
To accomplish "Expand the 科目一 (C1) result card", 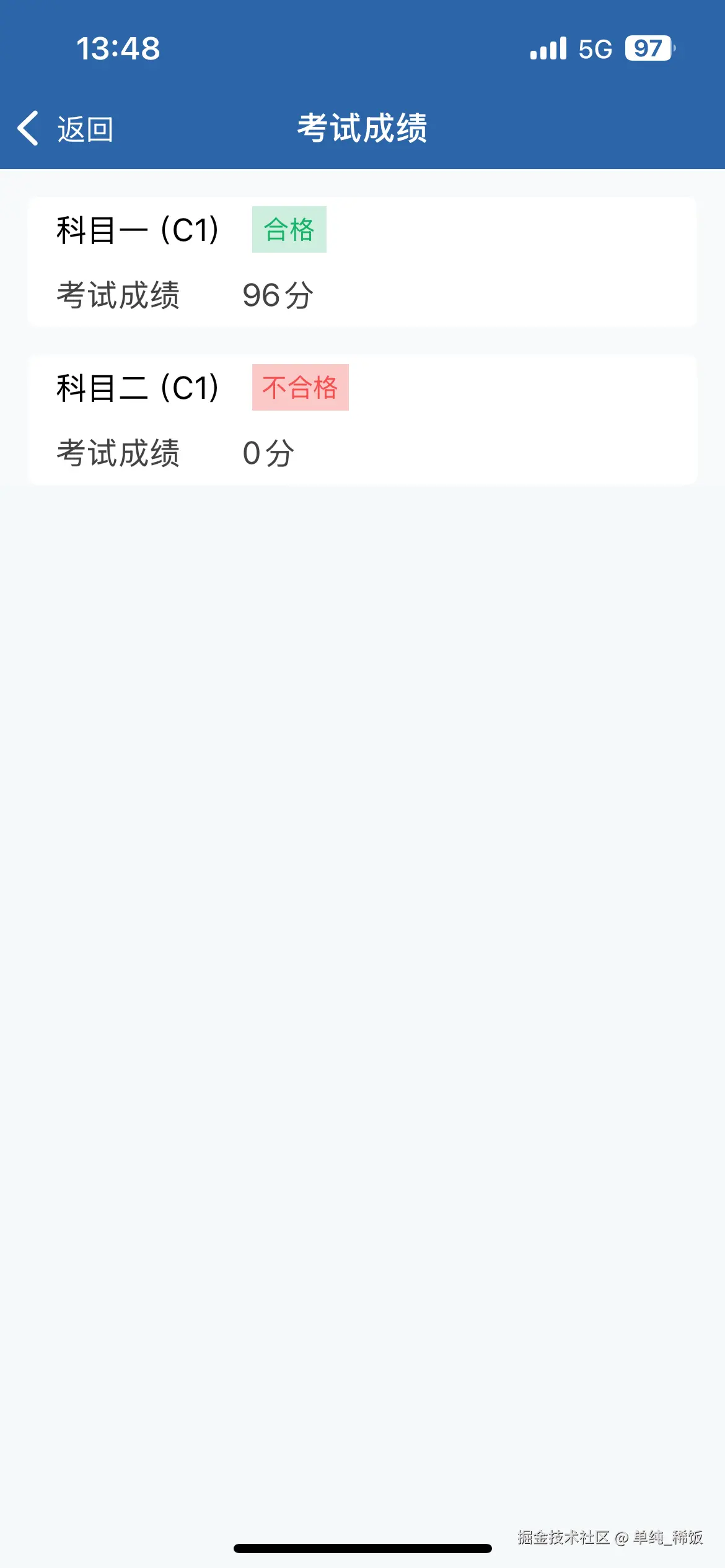I will (x=362, y=260).
